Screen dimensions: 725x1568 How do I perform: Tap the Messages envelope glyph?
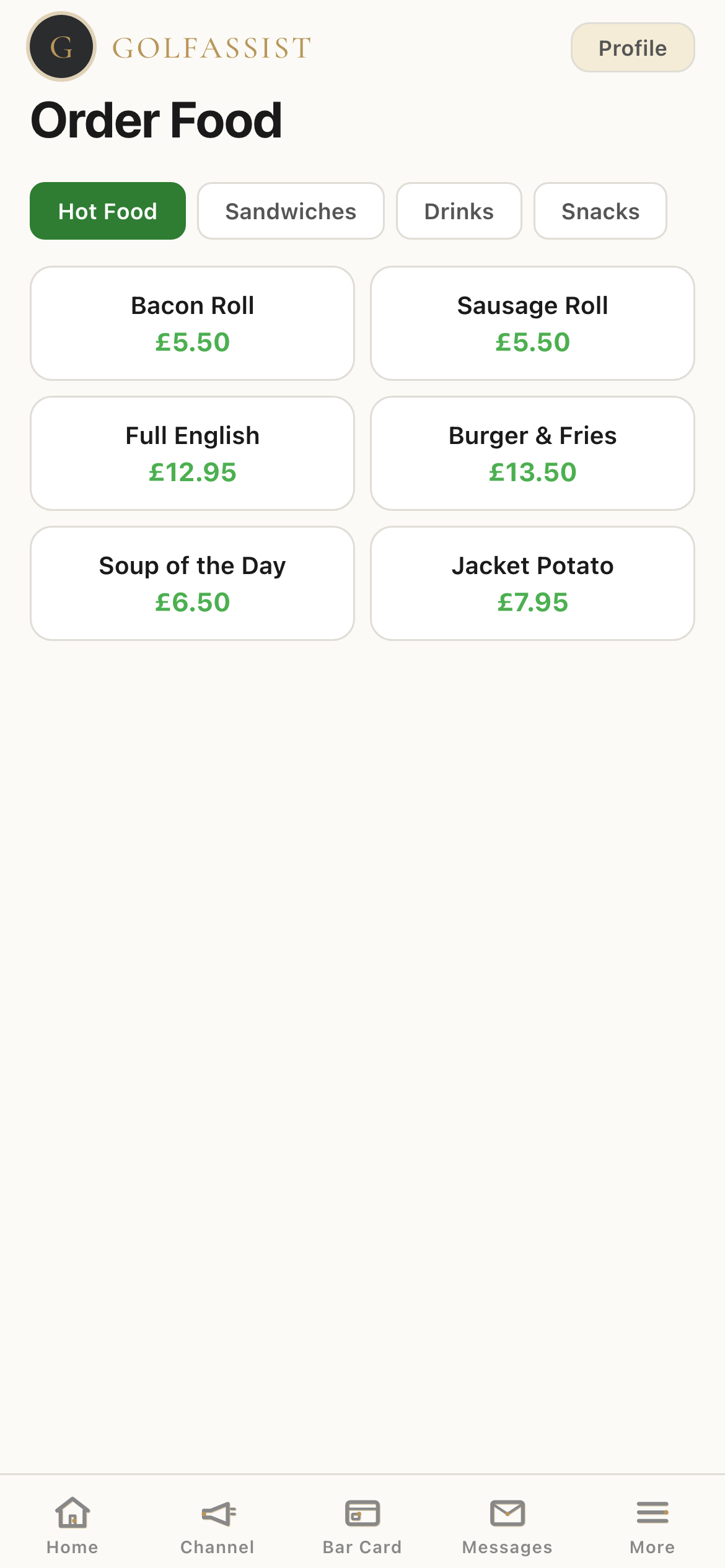[x=507, y=1511]
